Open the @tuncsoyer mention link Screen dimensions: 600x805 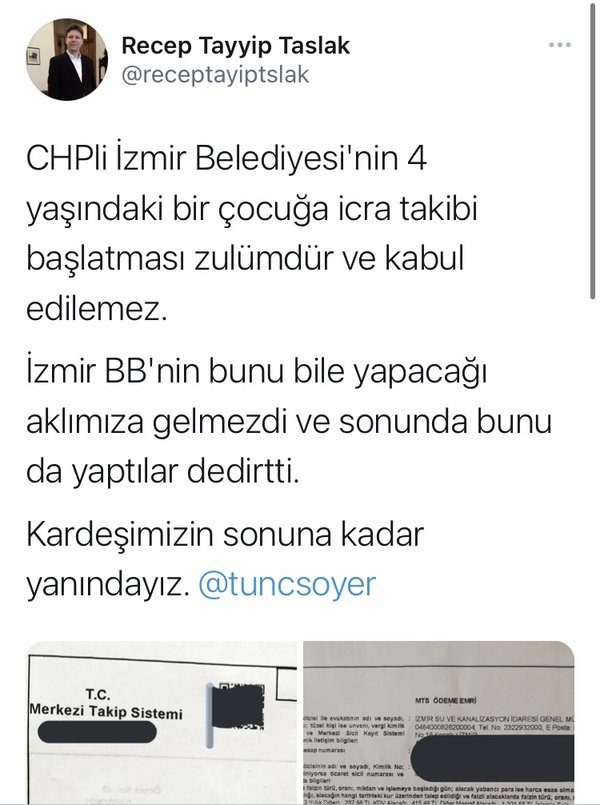click(287, 584)
